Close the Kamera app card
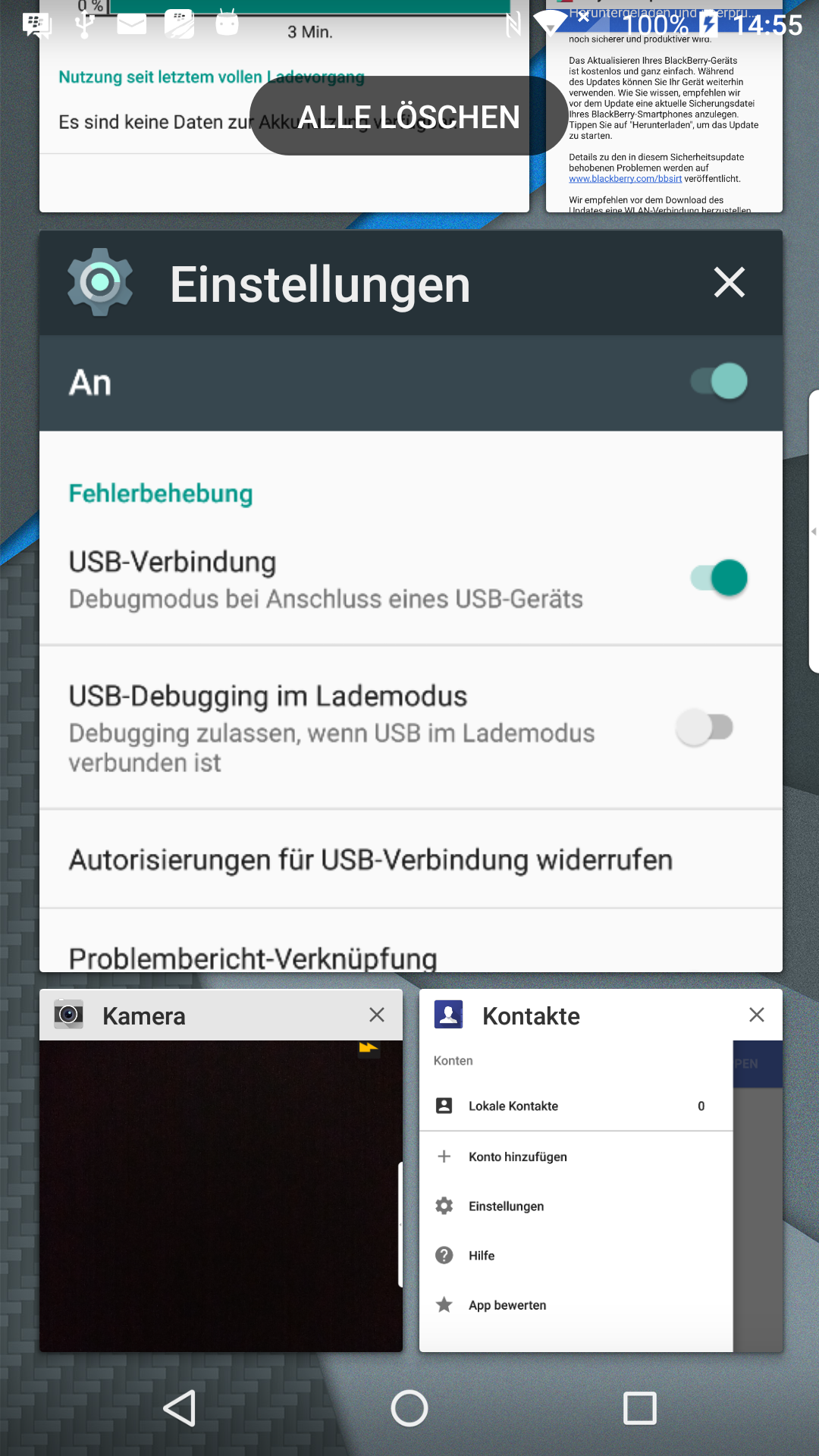 pyautogui.click(x=377, y=1015)
